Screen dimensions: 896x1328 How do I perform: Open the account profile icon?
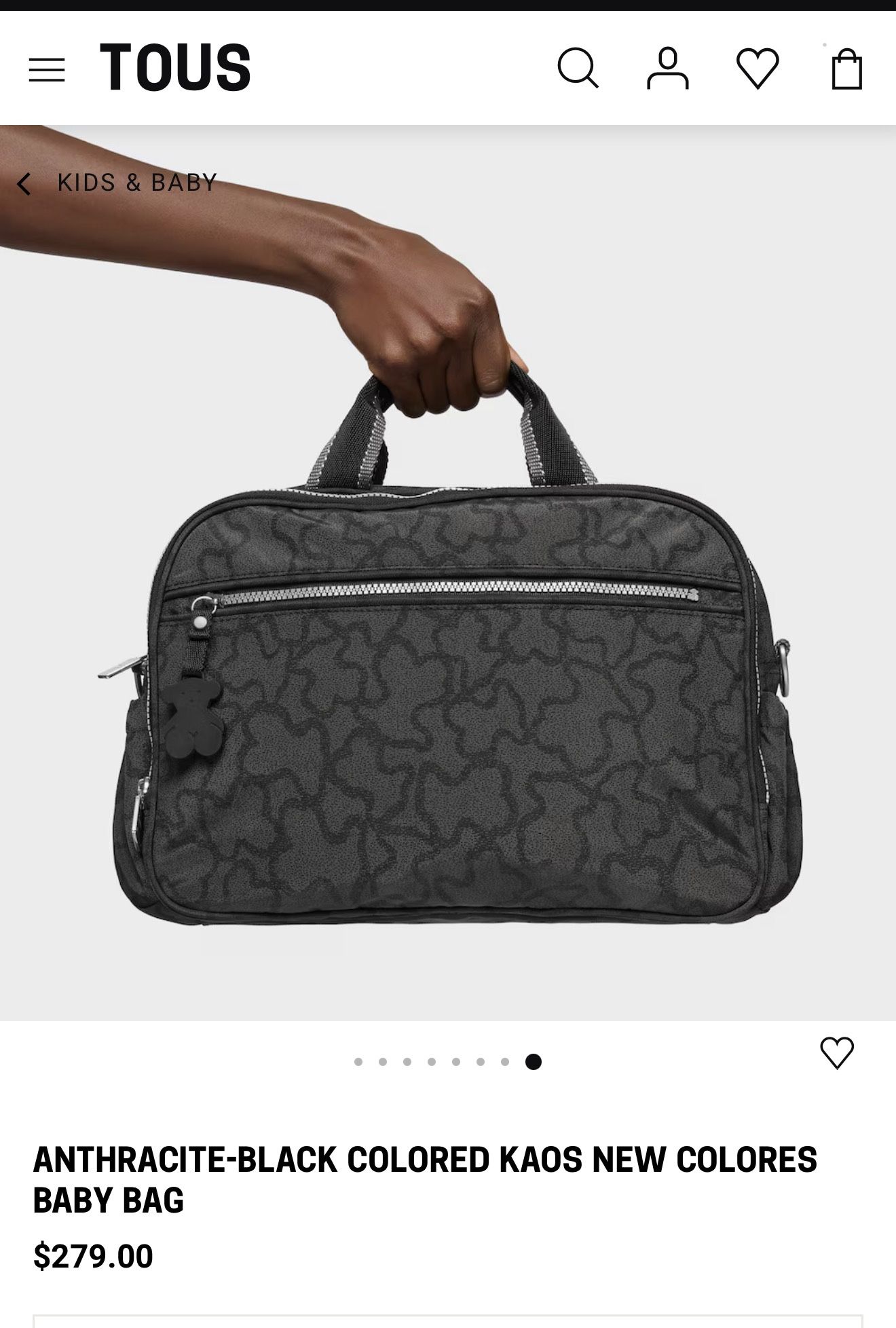click(669, 67)
